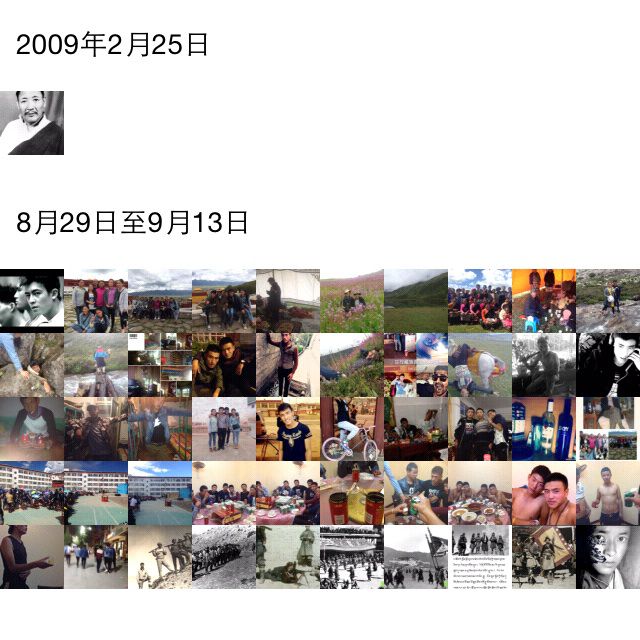Open the photo with Tibetan text under old group picture

coord(480,557)
